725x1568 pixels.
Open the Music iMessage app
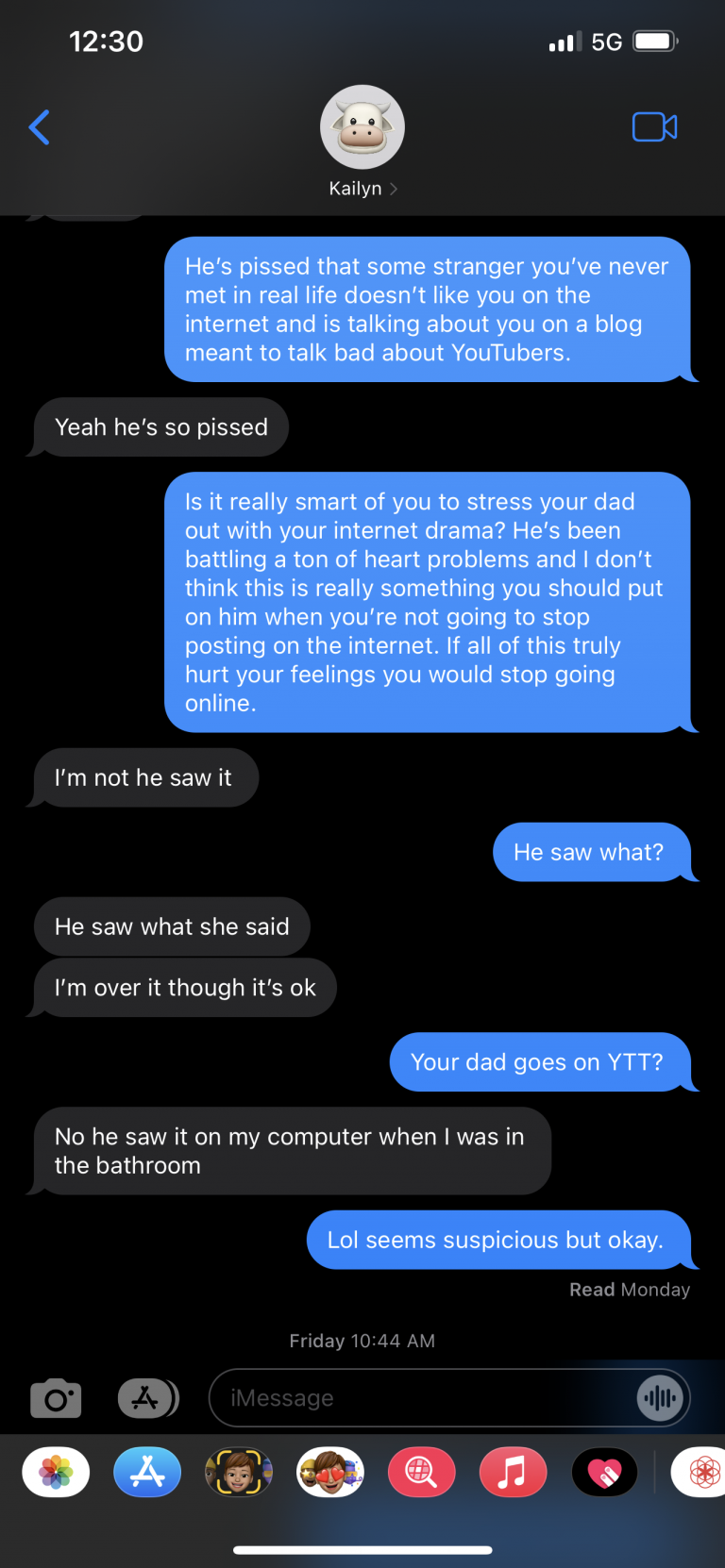coord(513,1472)
